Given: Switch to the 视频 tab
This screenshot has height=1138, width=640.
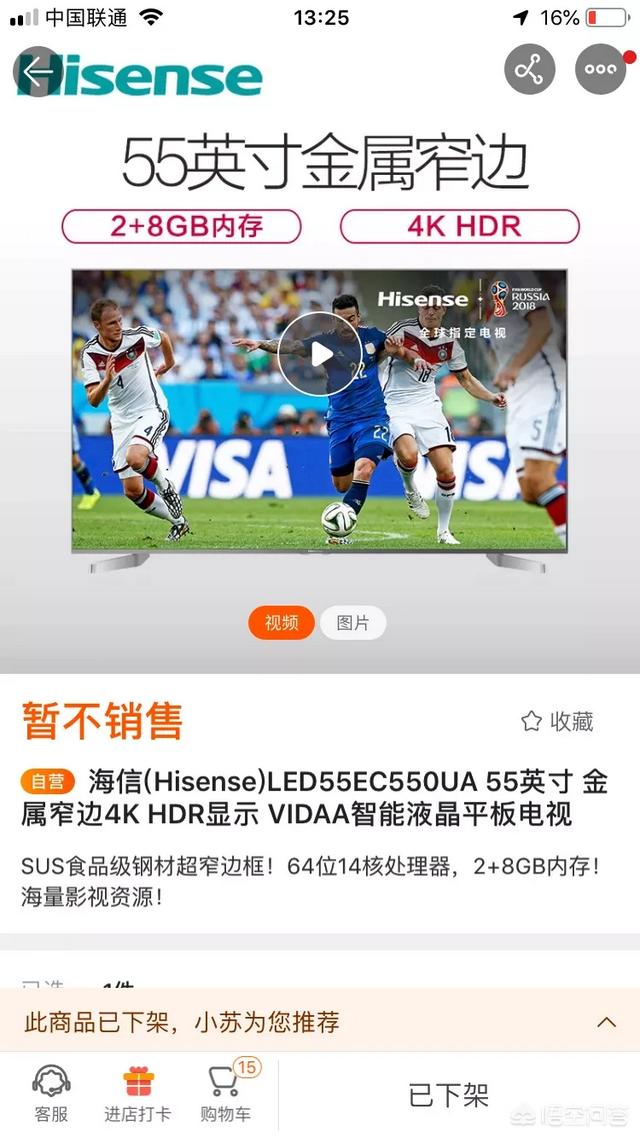Looking at the screenshot, I should click(281, 623).
